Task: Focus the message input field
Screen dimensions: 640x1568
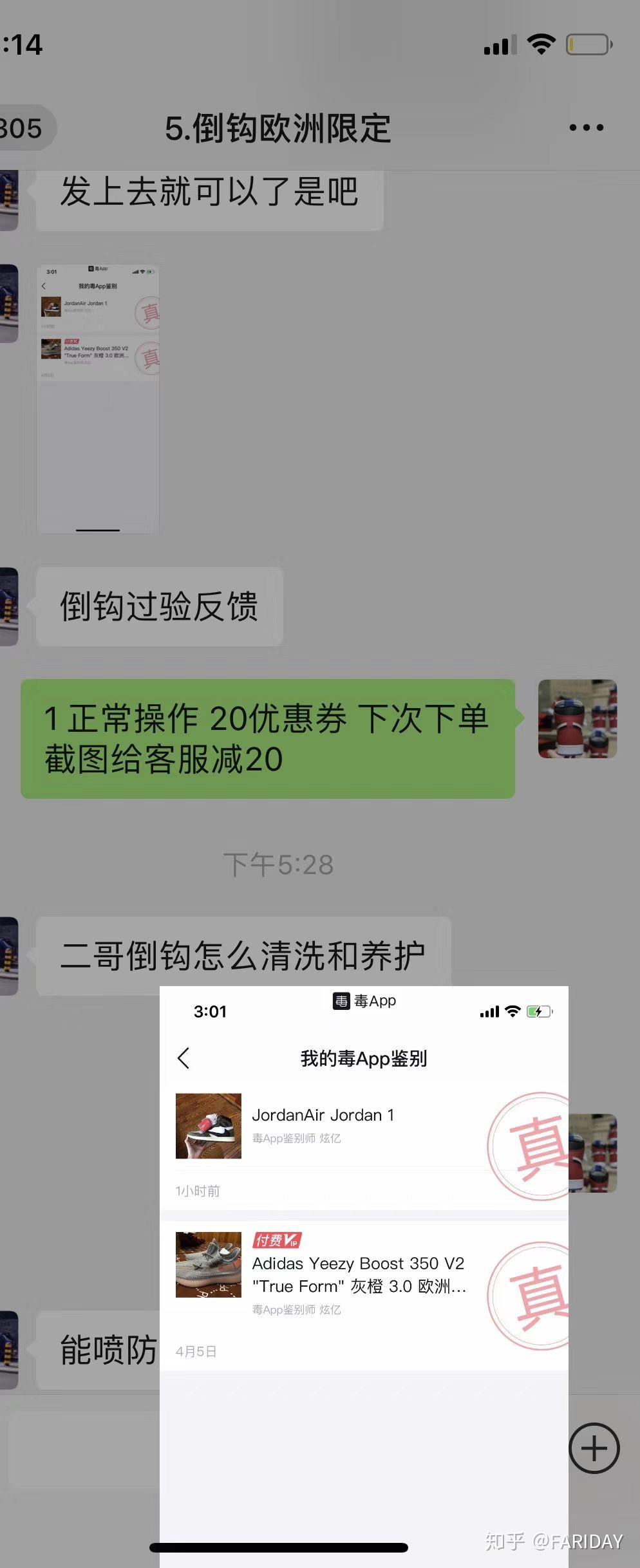Action: coord(84,1449)
